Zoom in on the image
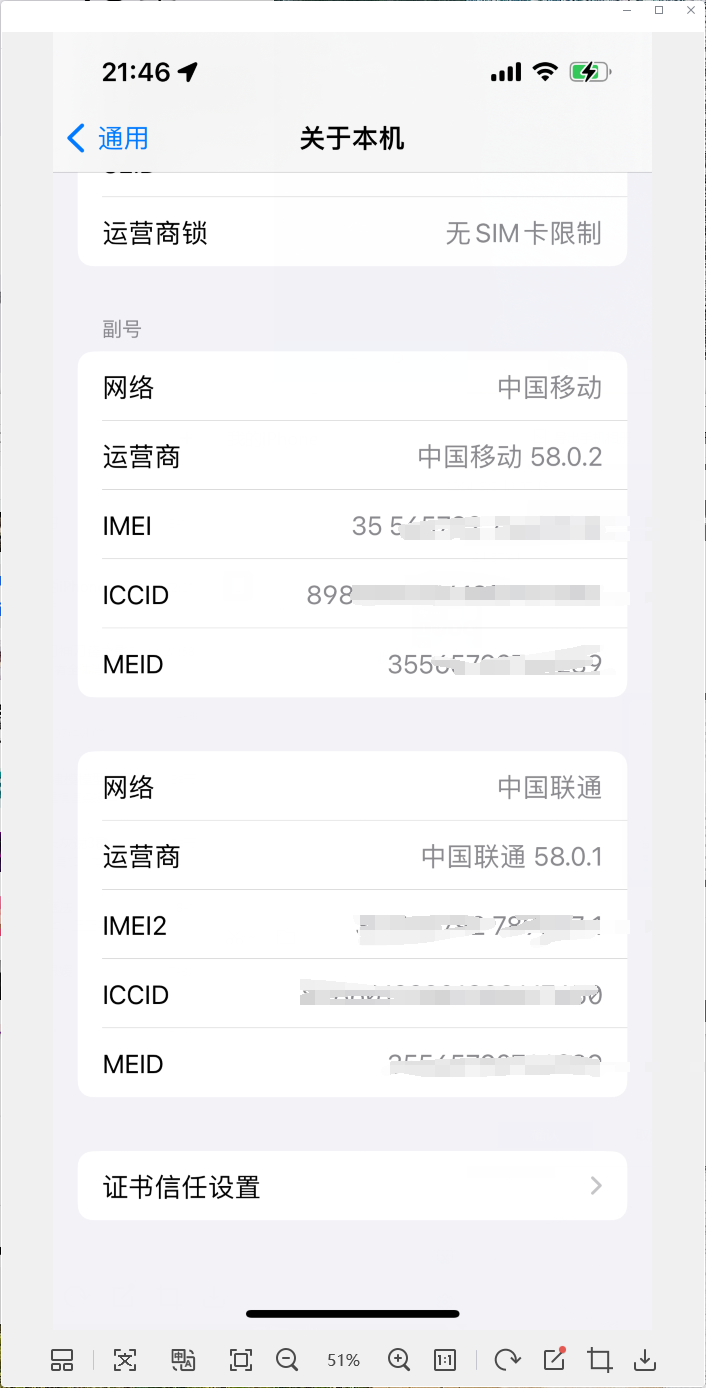This screenshot has height=1388, width=706. pyautogui.click(x=399, y=1360)
